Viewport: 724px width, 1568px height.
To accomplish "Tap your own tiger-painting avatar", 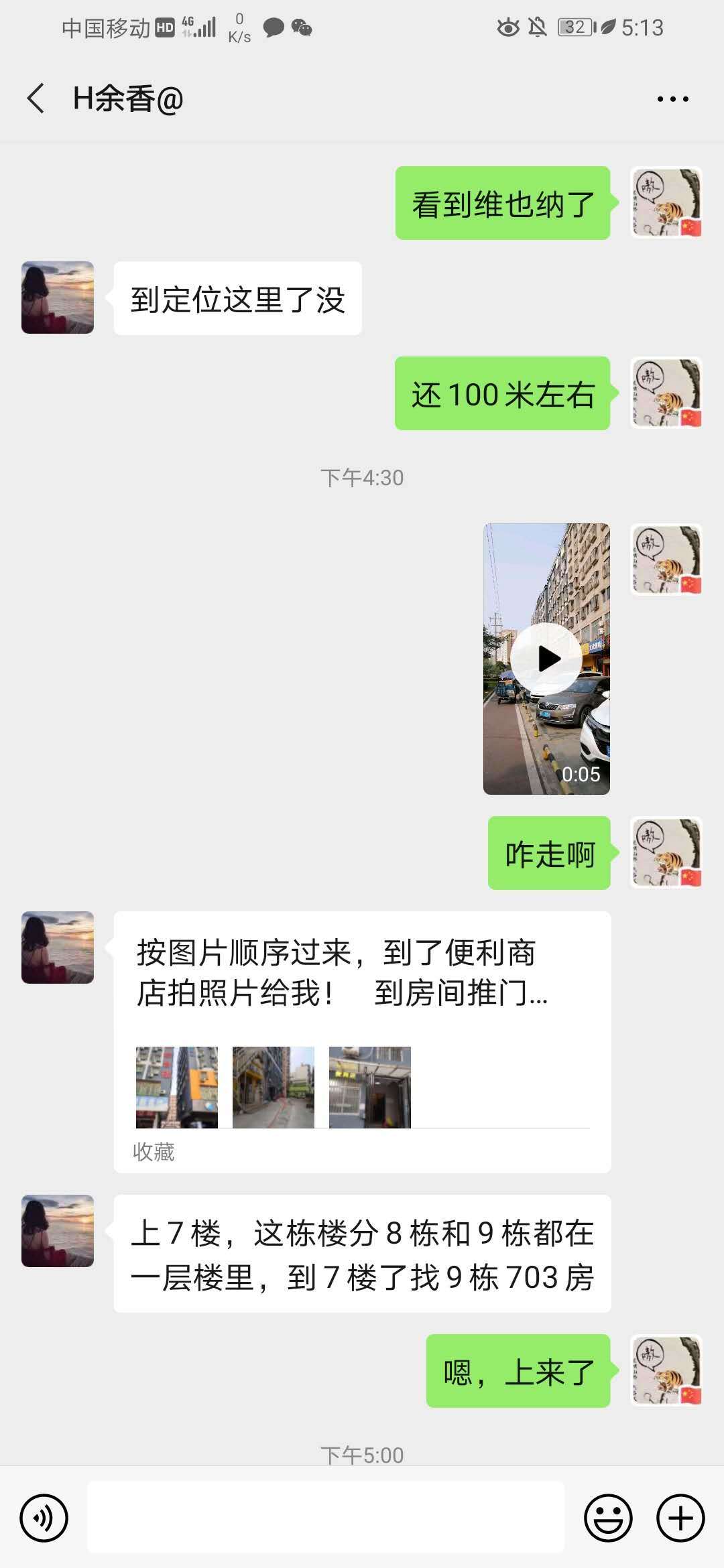I will coord(666,202).
